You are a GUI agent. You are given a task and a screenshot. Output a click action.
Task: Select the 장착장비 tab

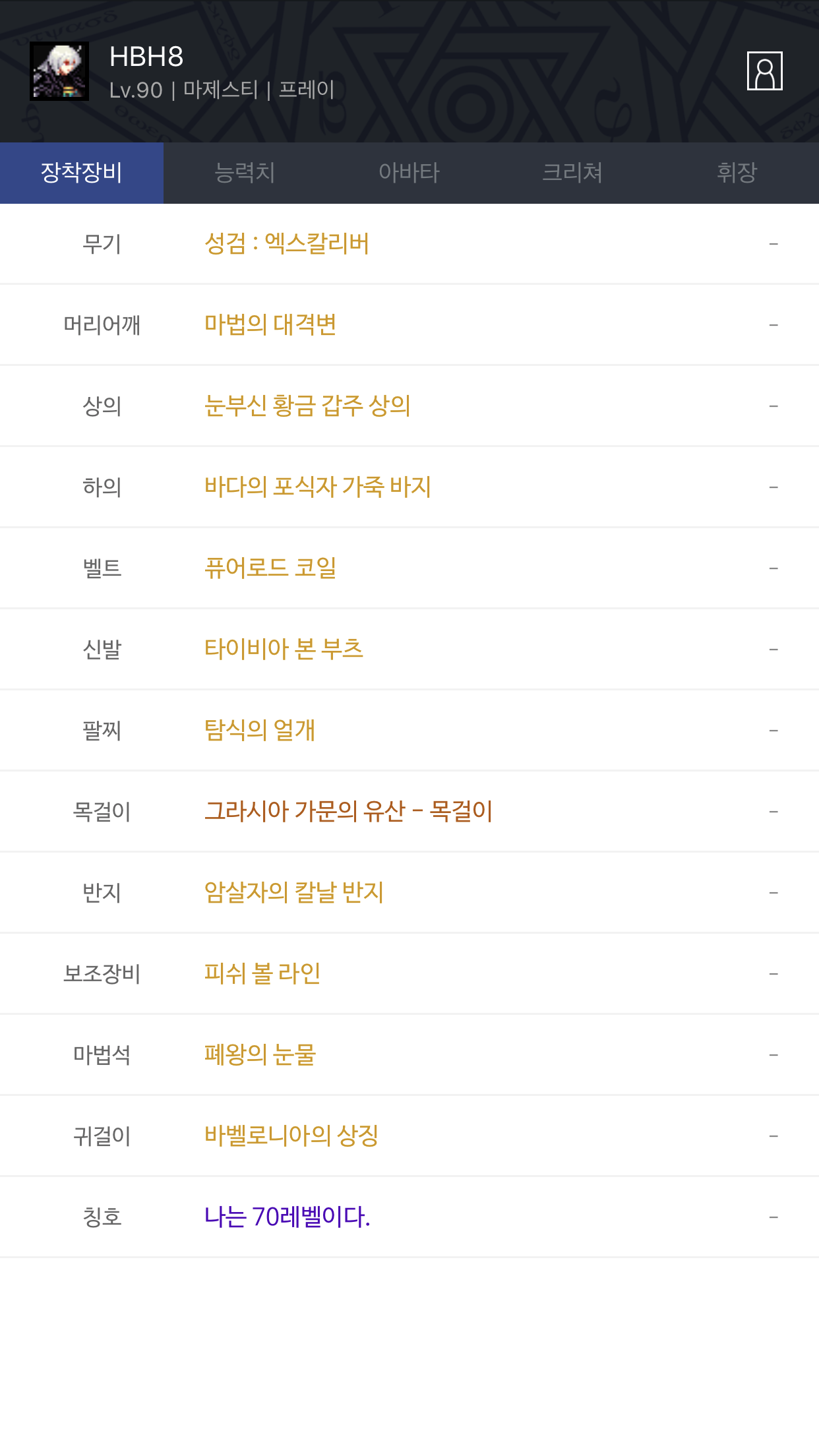point(82,173)
